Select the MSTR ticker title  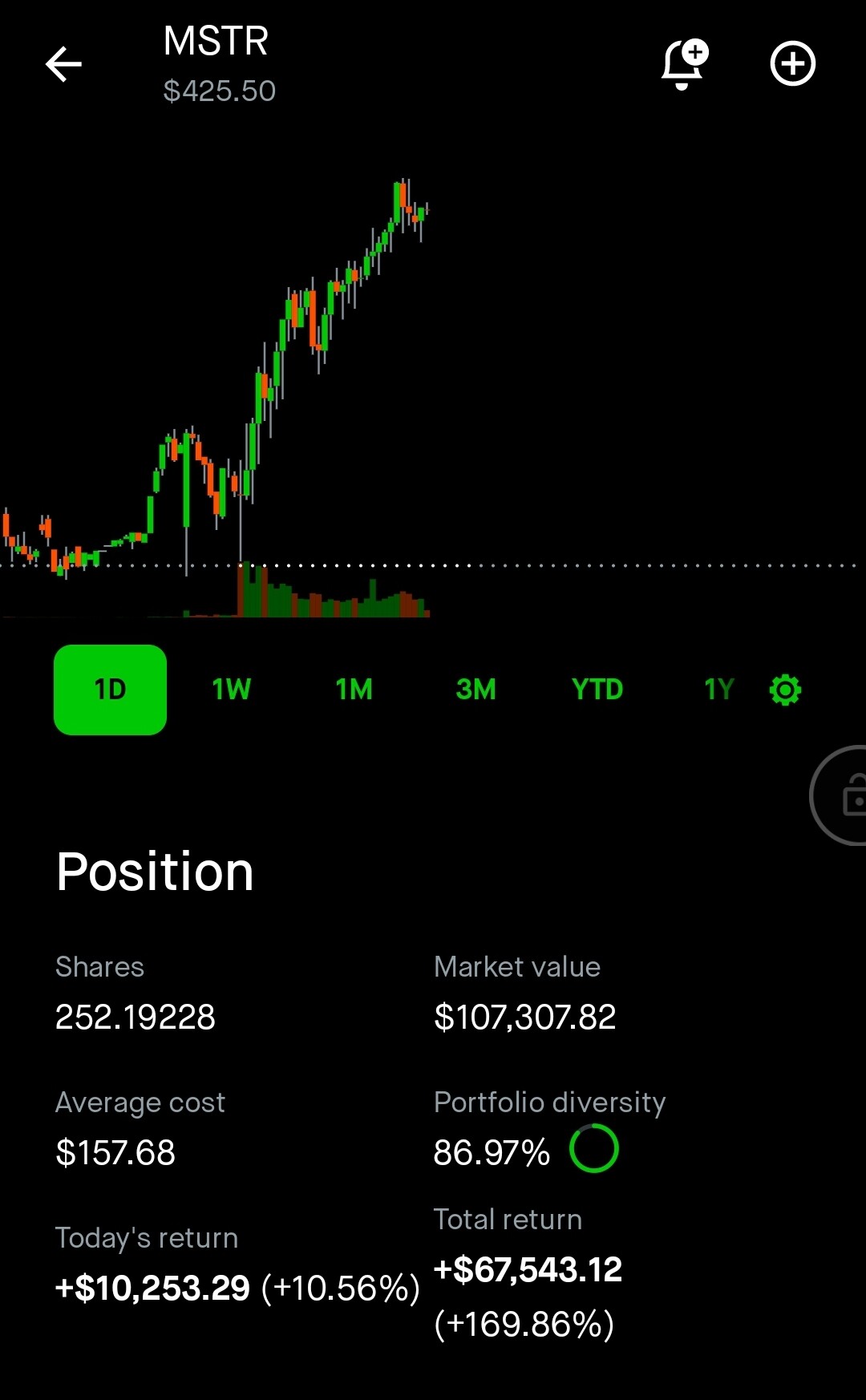point(216,39)
